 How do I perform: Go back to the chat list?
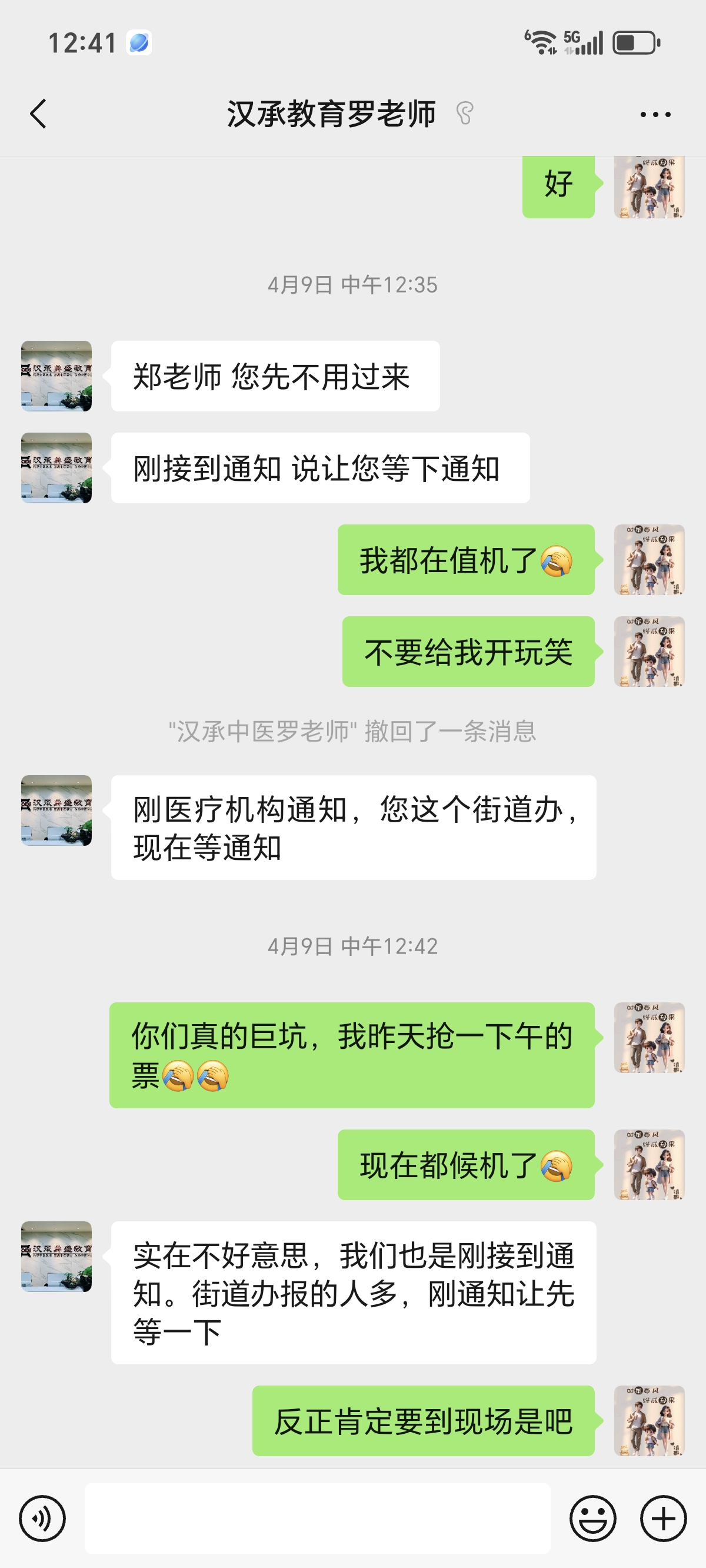38,114
